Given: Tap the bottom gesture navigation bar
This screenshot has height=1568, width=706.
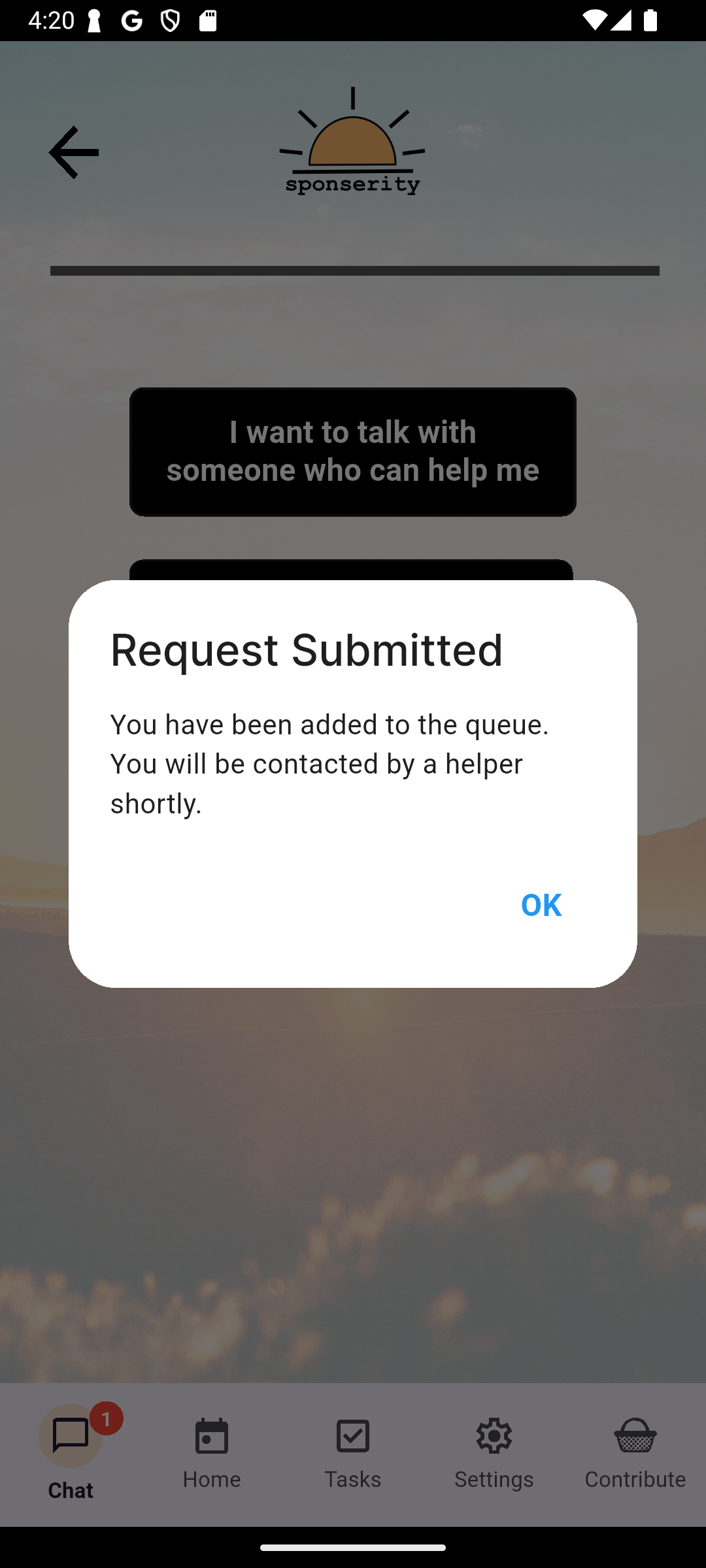Looking at the screenshot, I should pos(353,1548).
